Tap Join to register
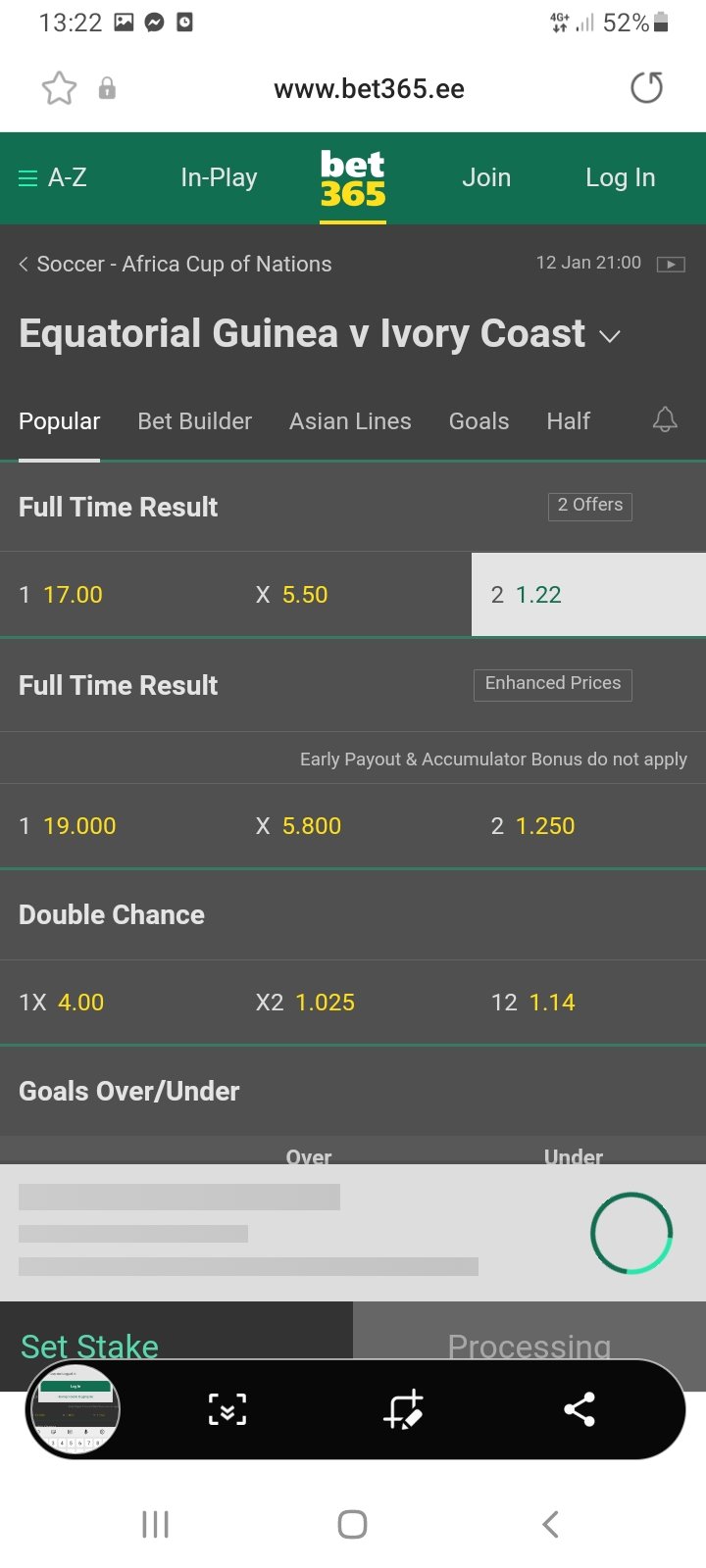This screenshot has height=1568, width=706. click(x=486, y=177)
